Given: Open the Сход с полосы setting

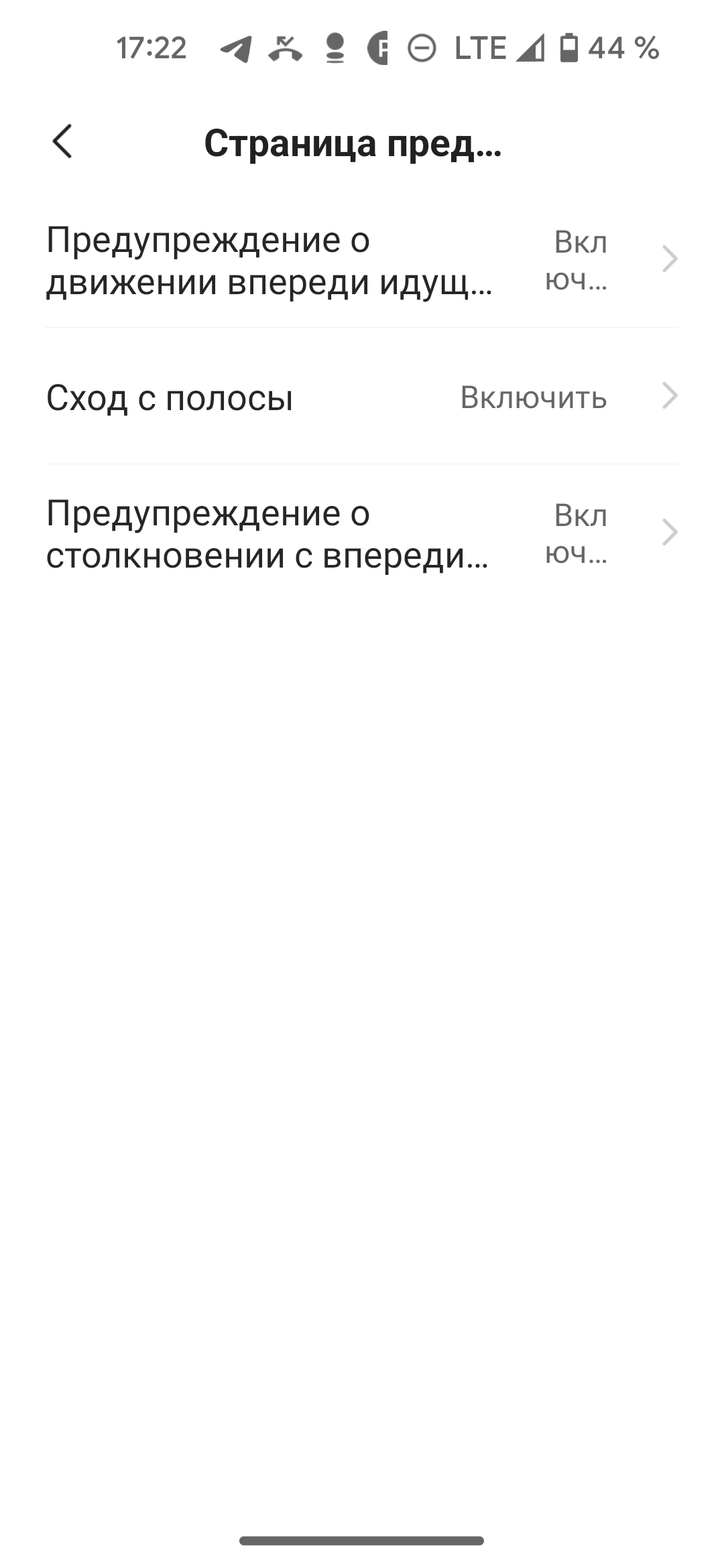Looking at the screenshot, I should click(x=362, y=397).
